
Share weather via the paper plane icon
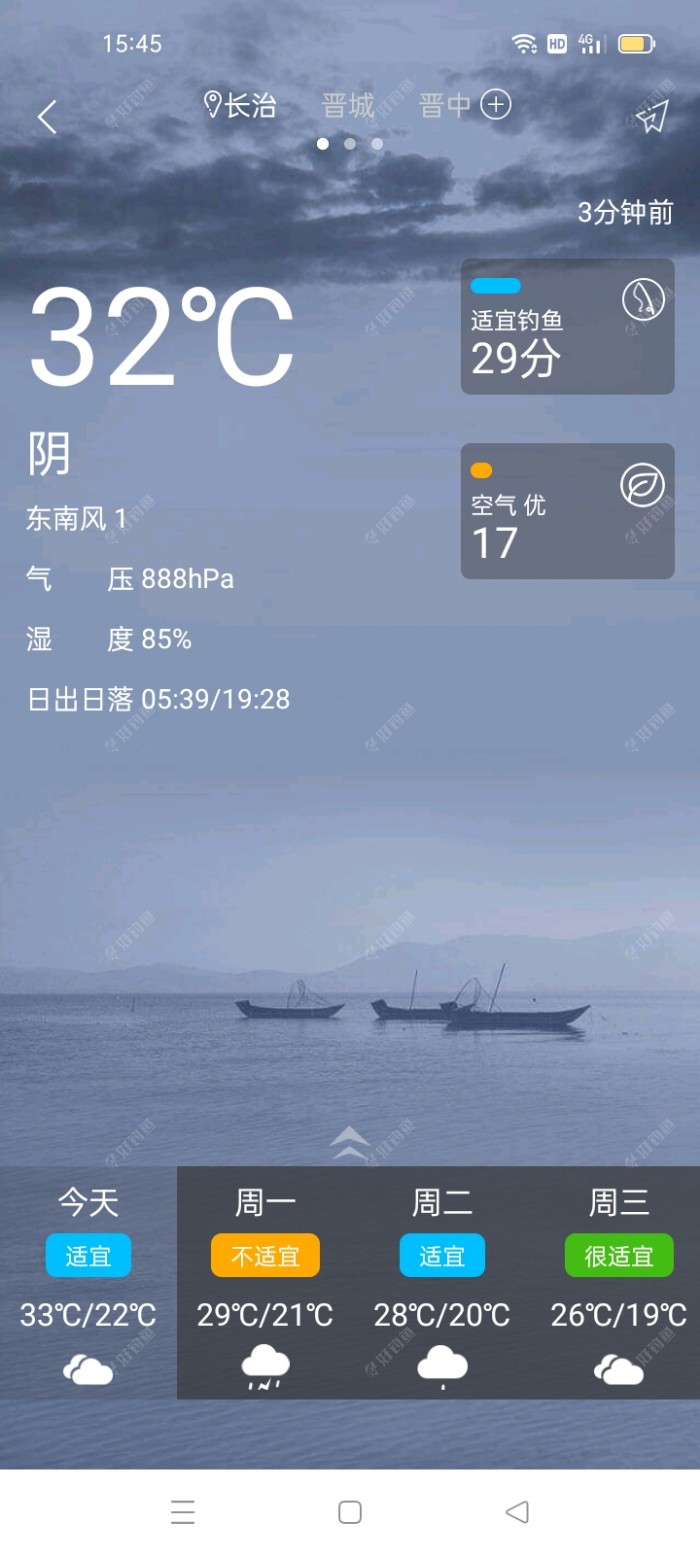pyautogui.click(x=652, y=118)
